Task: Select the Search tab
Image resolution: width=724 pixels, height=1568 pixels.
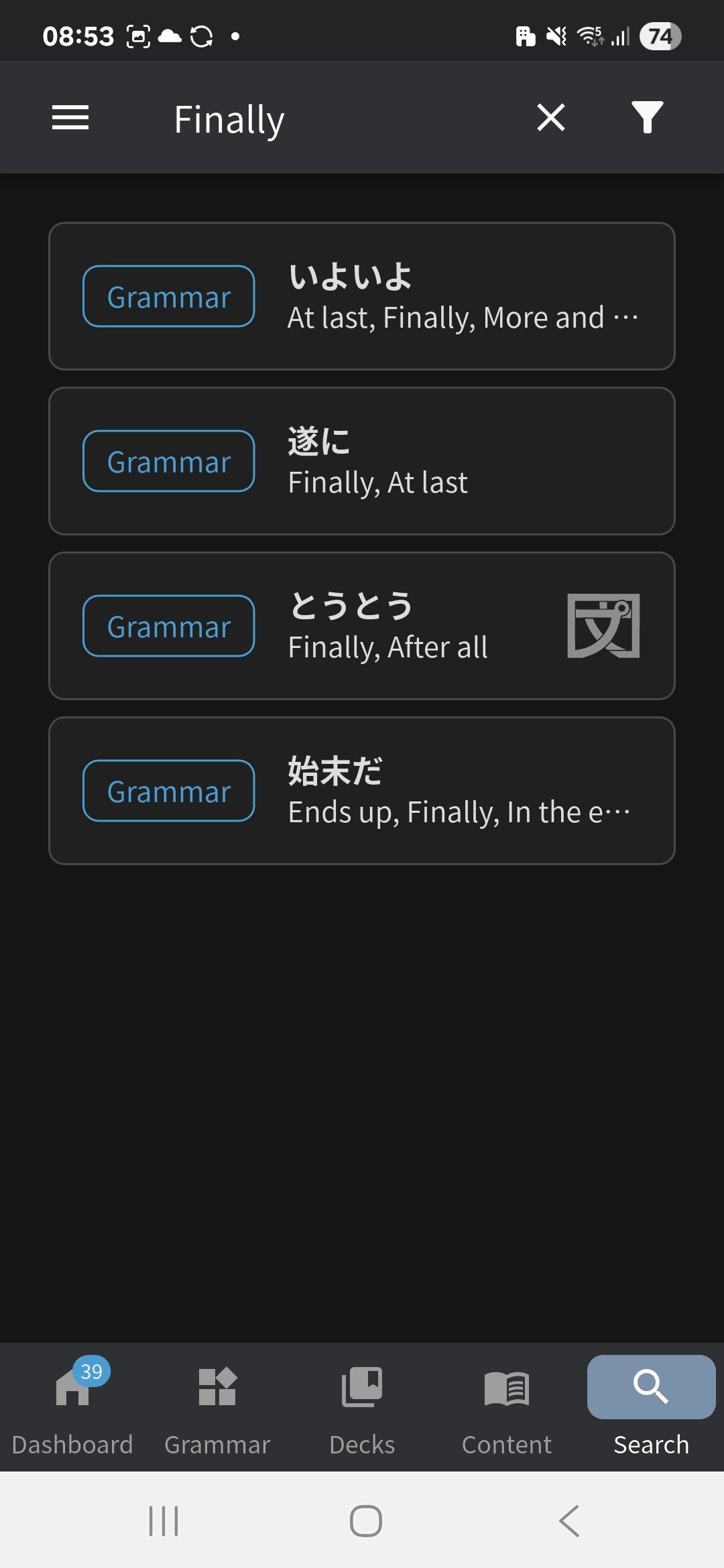Action: pyautogui.click(x=652, y=1407)
